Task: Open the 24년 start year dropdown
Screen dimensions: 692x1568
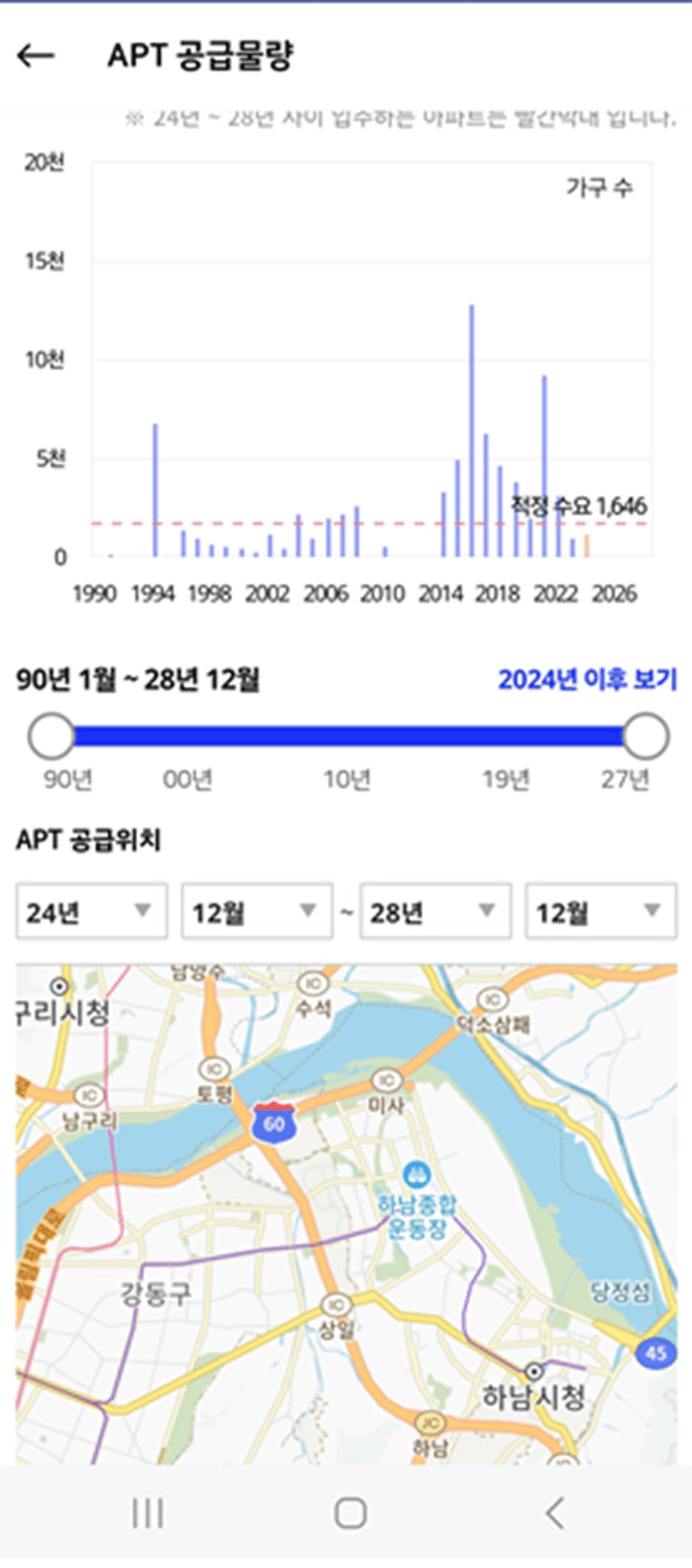Action: pos(91,911)
